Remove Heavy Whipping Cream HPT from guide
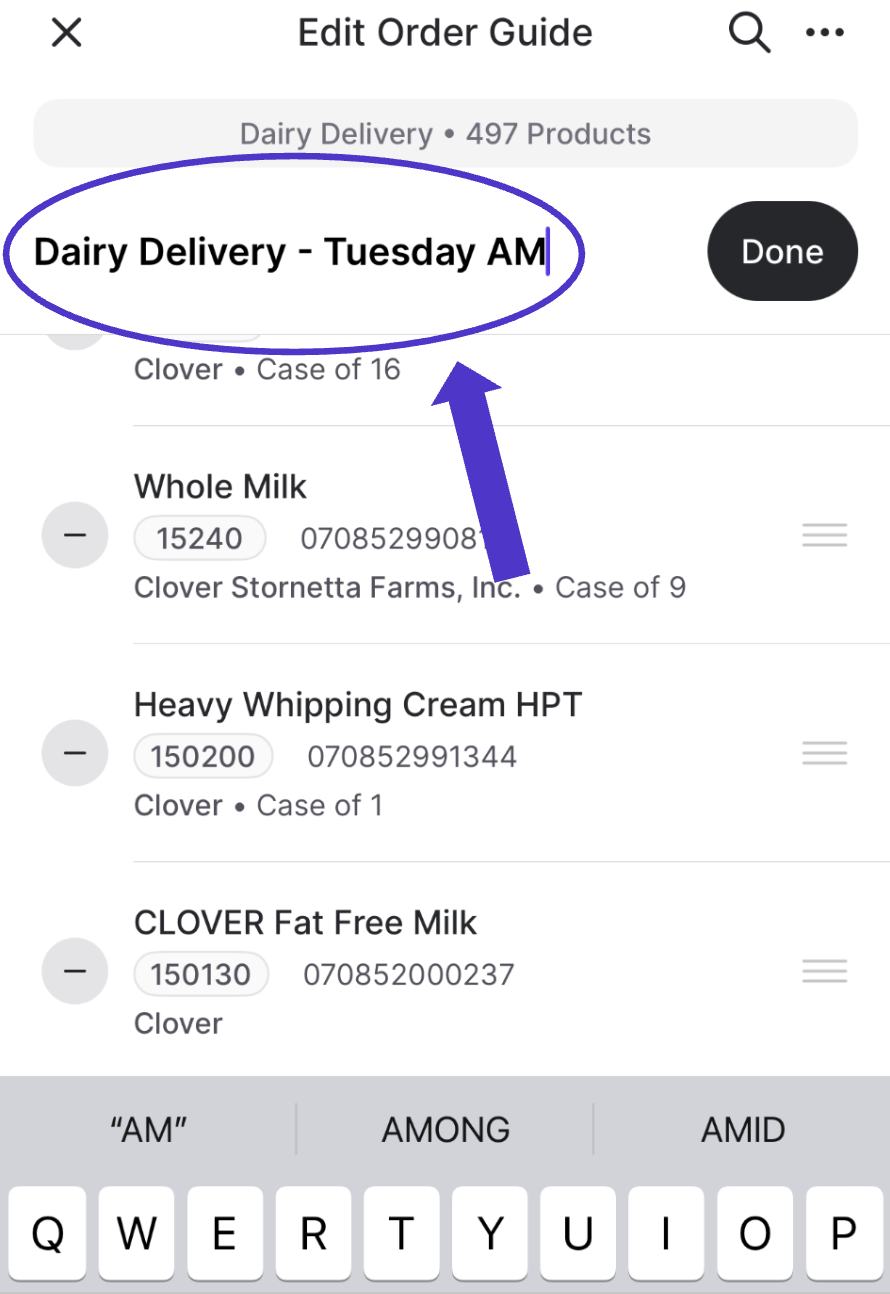The image size is (890, 1294). point(75,753)
